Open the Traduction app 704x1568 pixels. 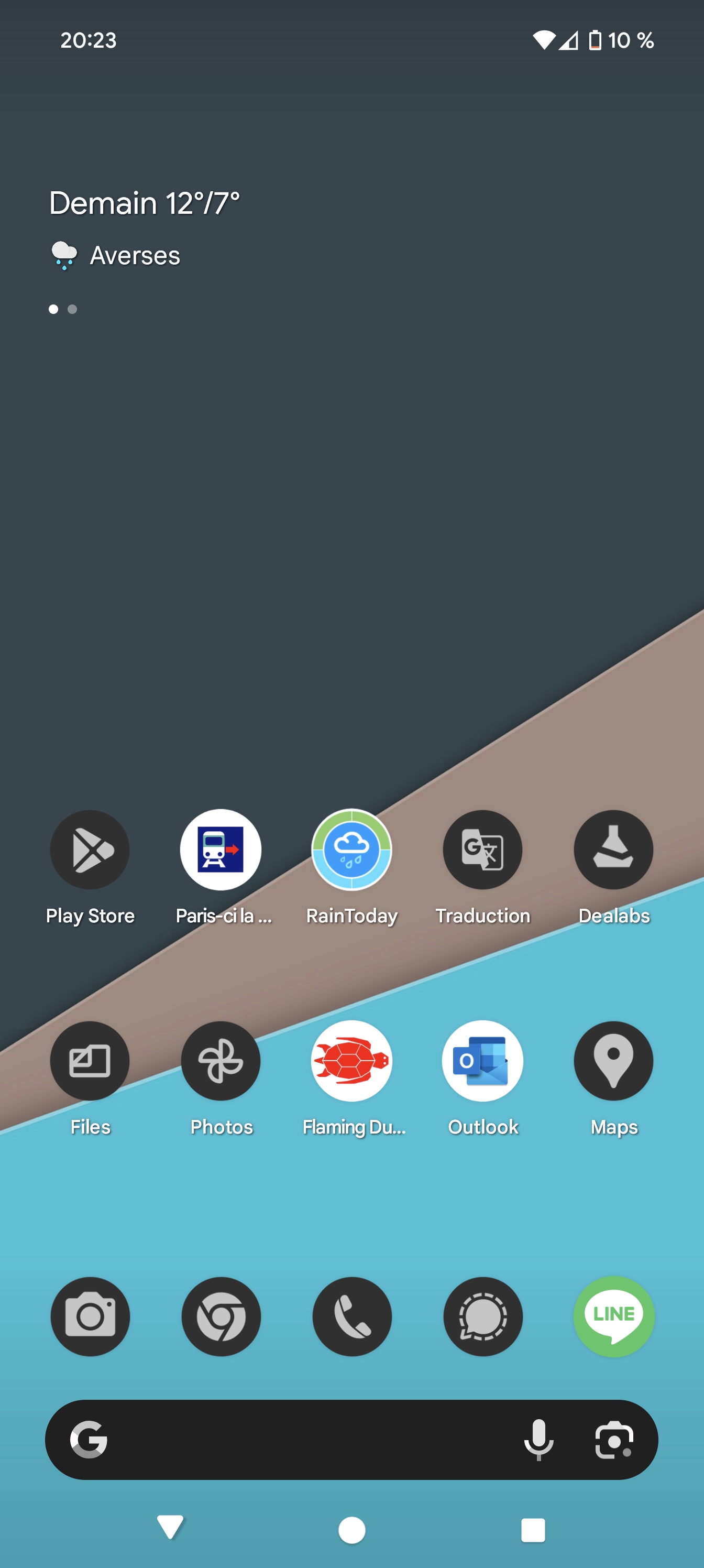[x=482, y=850]
